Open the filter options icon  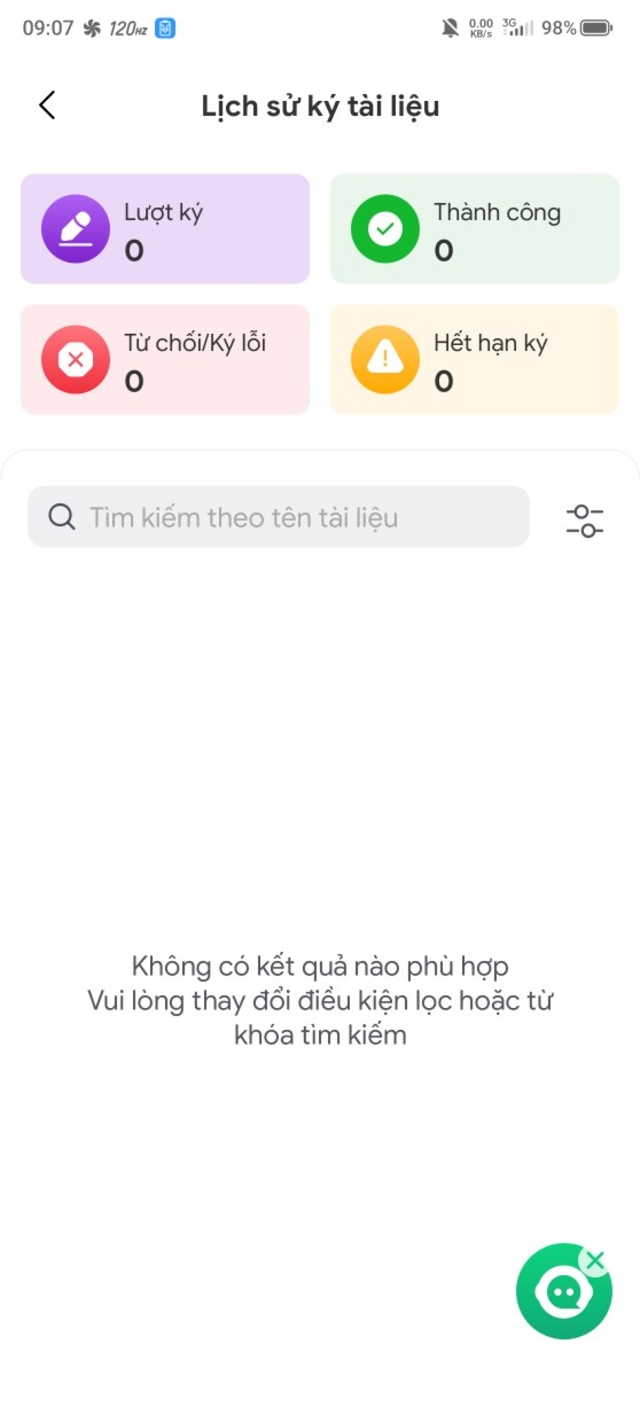pos(584,519)
